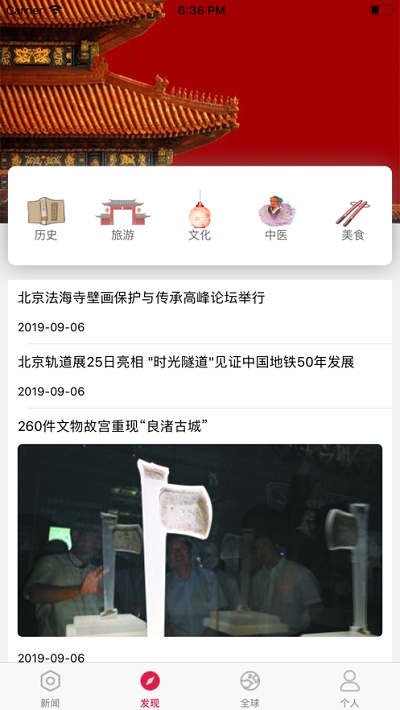The width and height of the screenshot is (400, 710).
Task: Open the 旅游 category
Action: pos(123,218)
